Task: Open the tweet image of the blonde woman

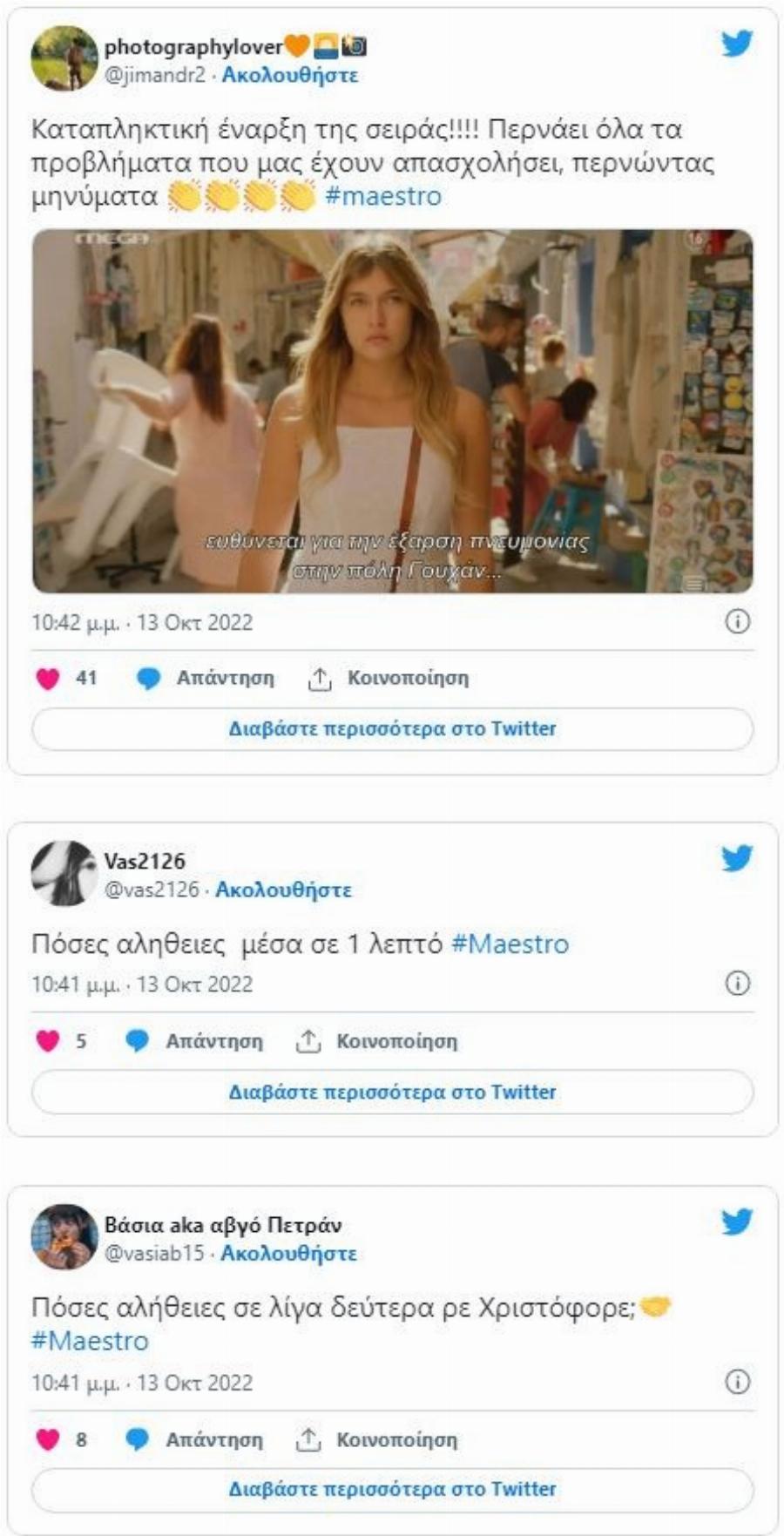Action: click(x=392, y=410)
